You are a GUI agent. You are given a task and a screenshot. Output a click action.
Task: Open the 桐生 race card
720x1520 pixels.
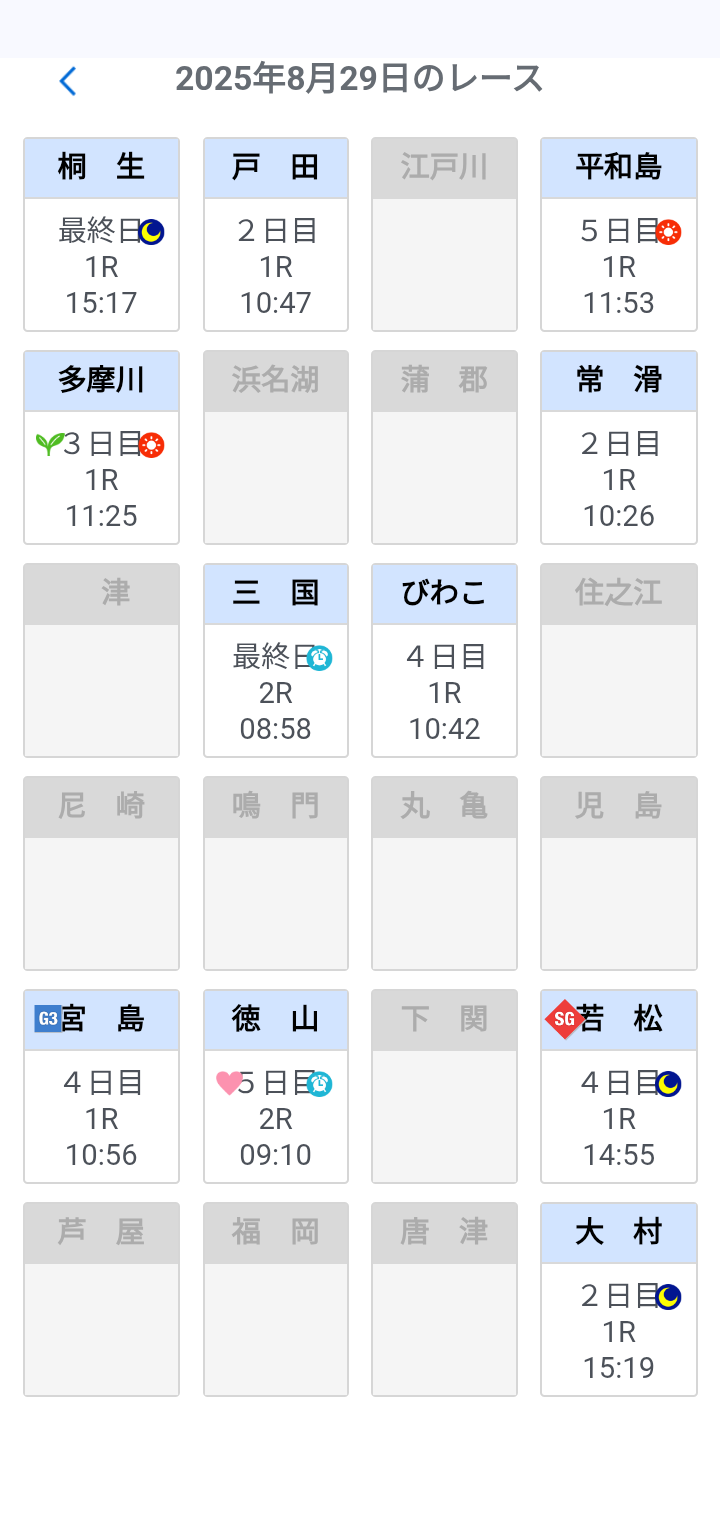point(101,235)
